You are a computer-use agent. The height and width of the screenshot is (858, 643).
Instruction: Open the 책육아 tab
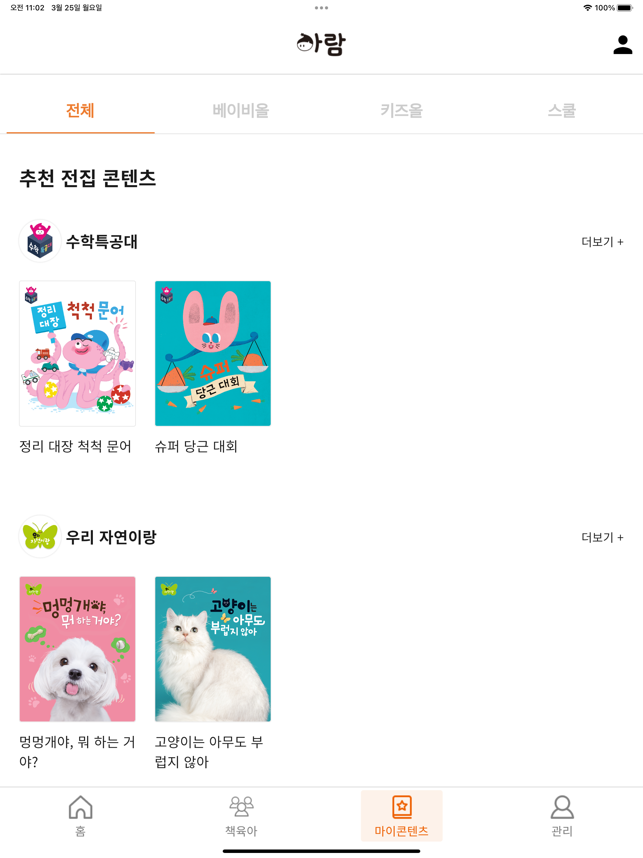click(x=241, y=815)
